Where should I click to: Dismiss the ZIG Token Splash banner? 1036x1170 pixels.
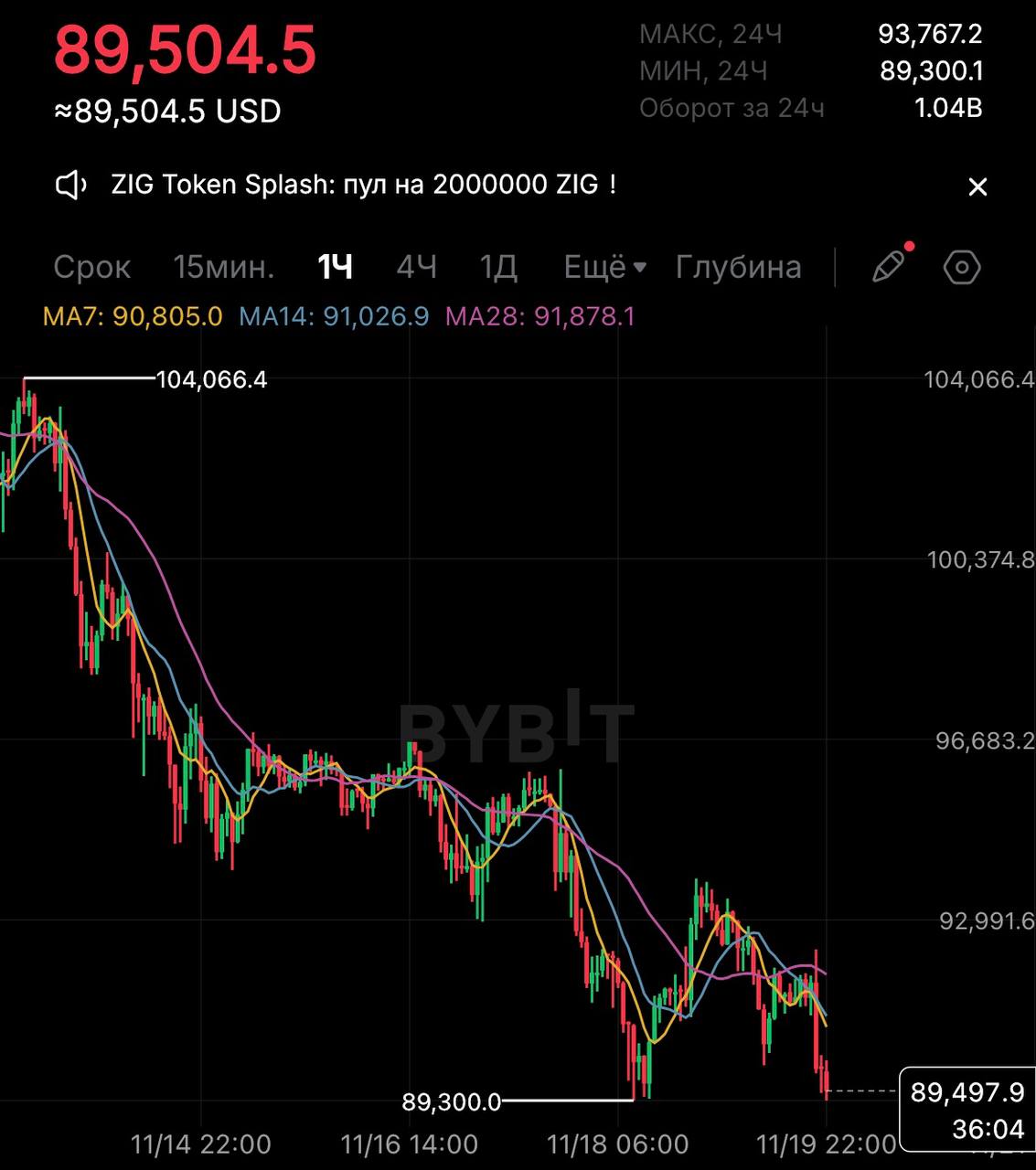point(977,187)
